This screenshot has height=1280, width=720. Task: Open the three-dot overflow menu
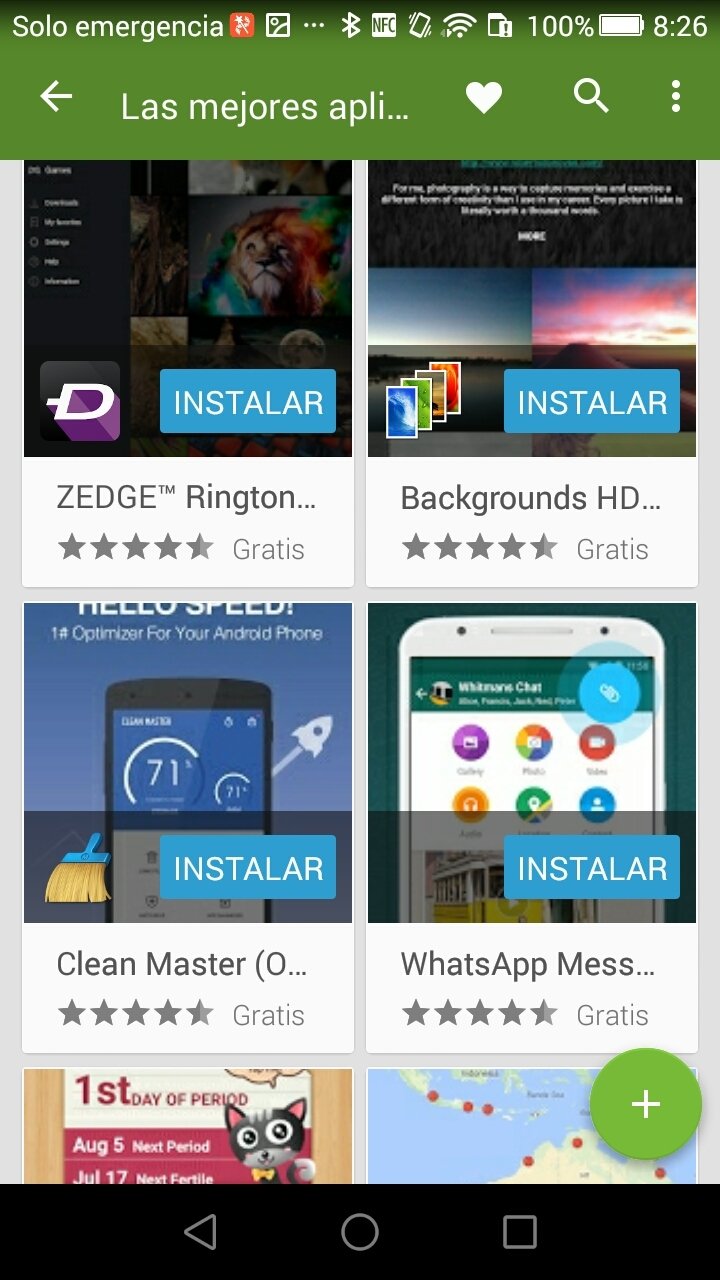pos(676,96)
